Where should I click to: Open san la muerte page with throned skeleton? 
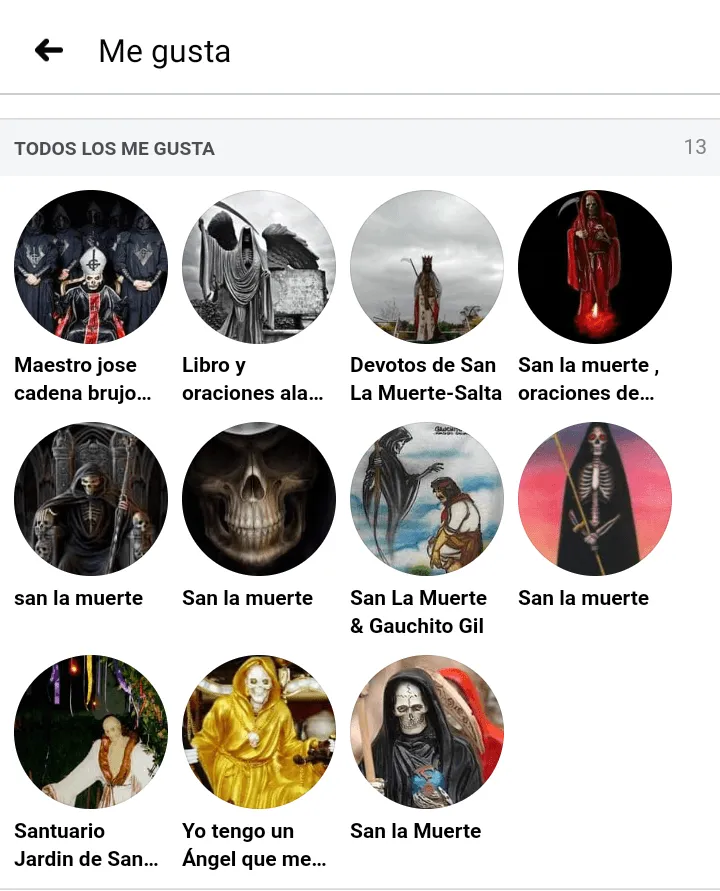[91, 499]
